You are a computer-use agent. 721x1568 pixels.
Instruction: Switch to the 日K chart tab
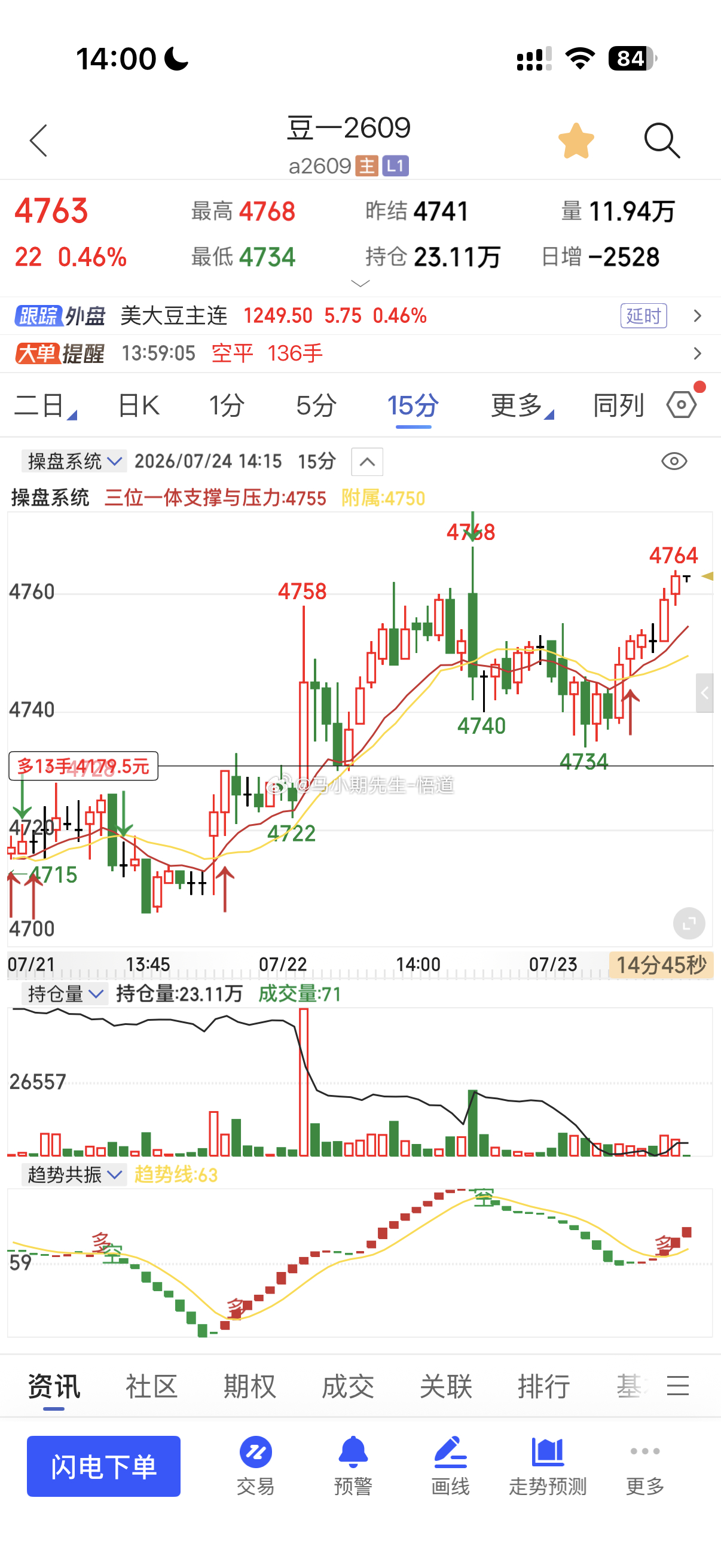click(x=139, y=405)
